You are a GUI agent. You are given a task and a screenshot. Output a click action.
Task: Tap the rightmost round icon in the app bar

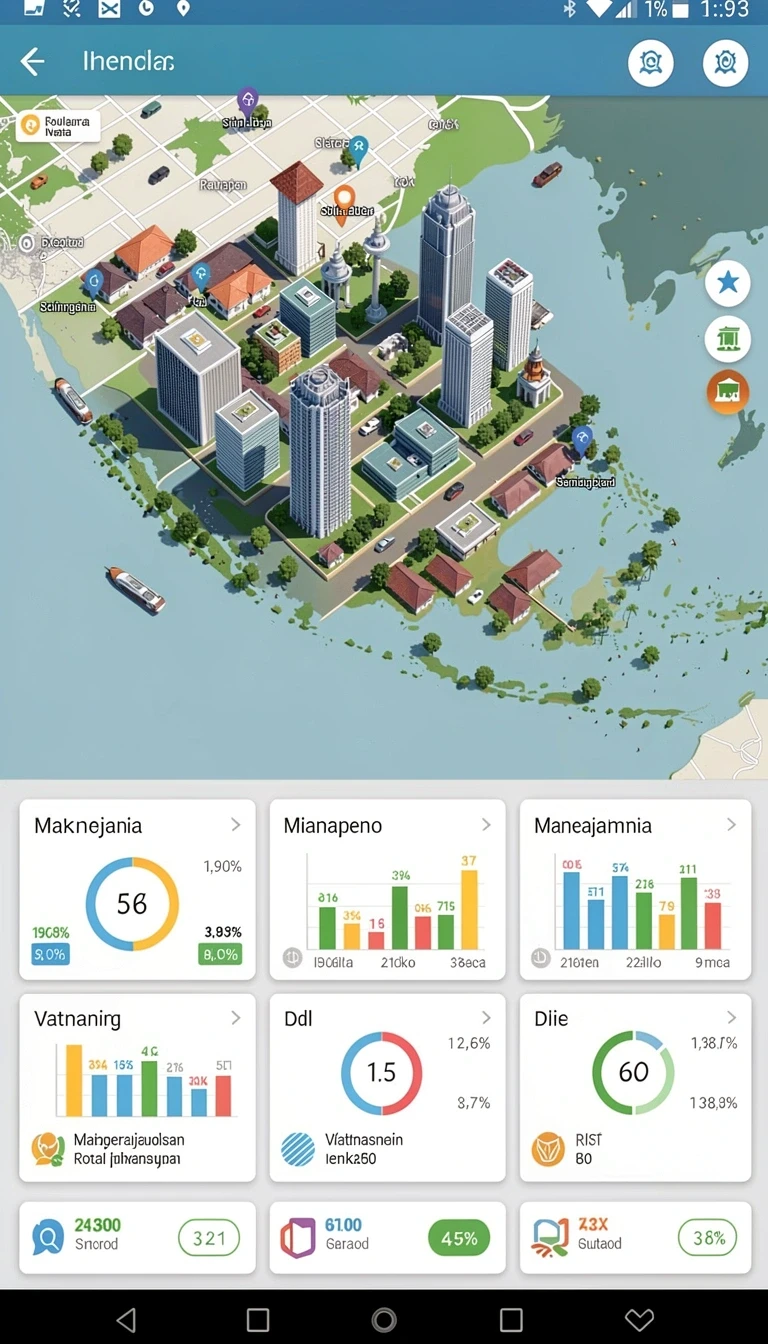coord(725,63)
